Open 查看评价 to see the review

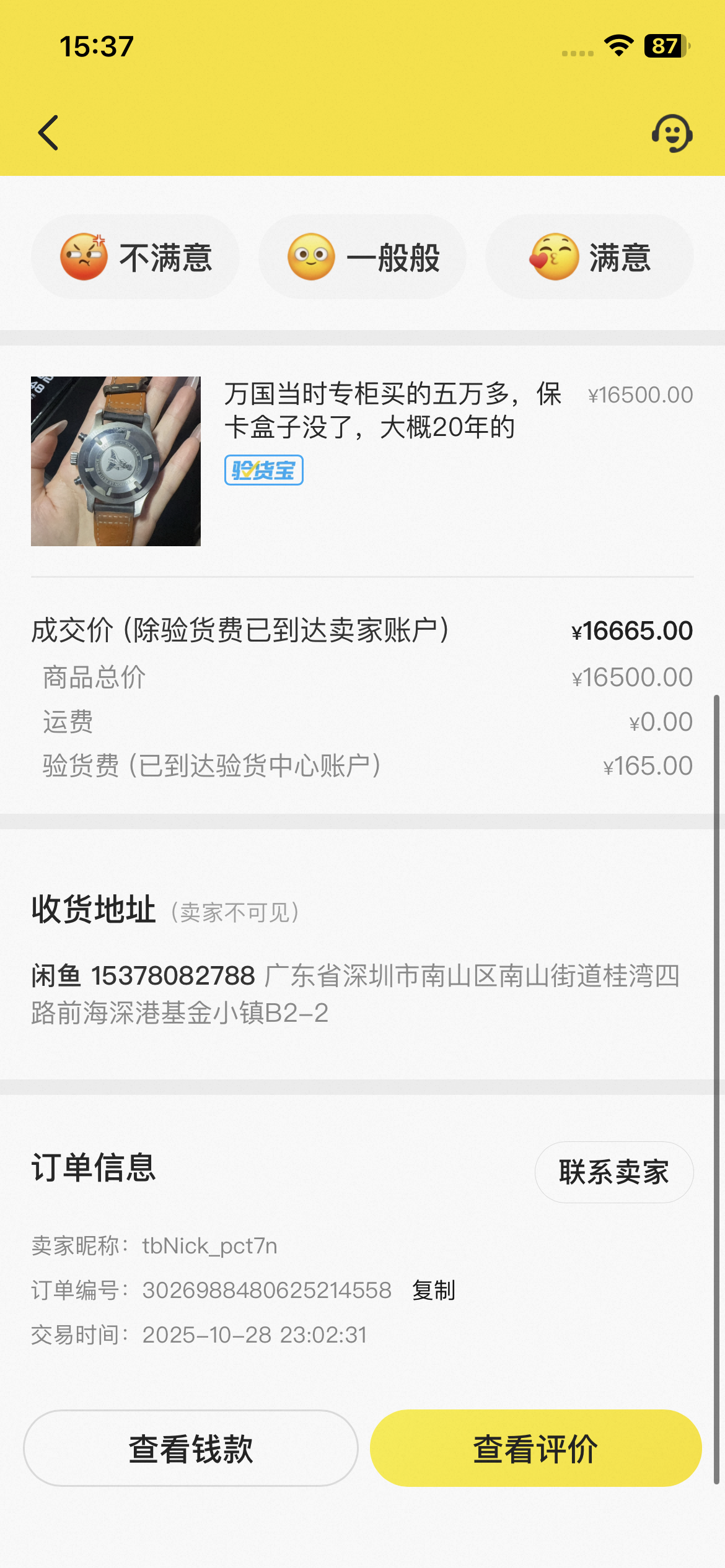535,1448
